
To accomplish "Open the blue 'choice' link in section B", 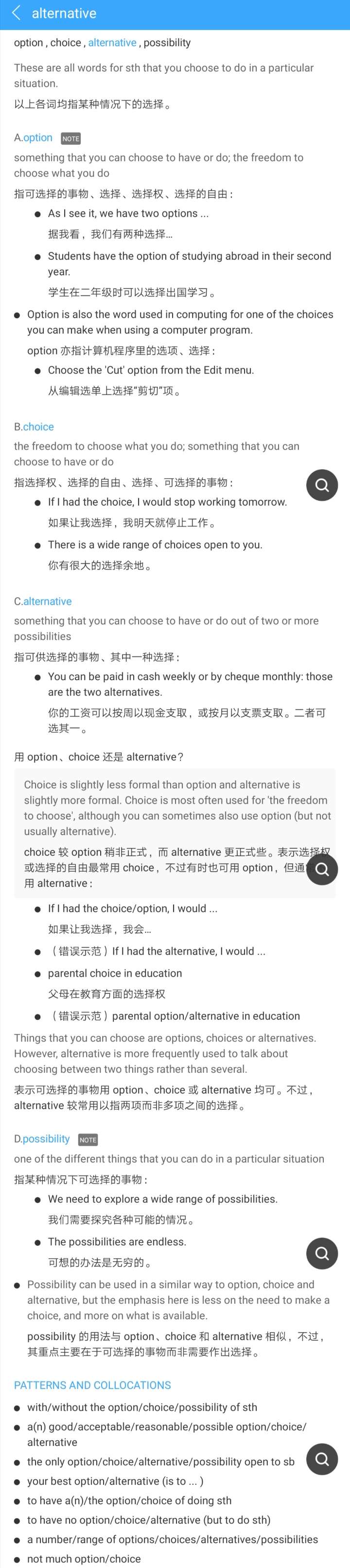I will (x=38, y=427).
